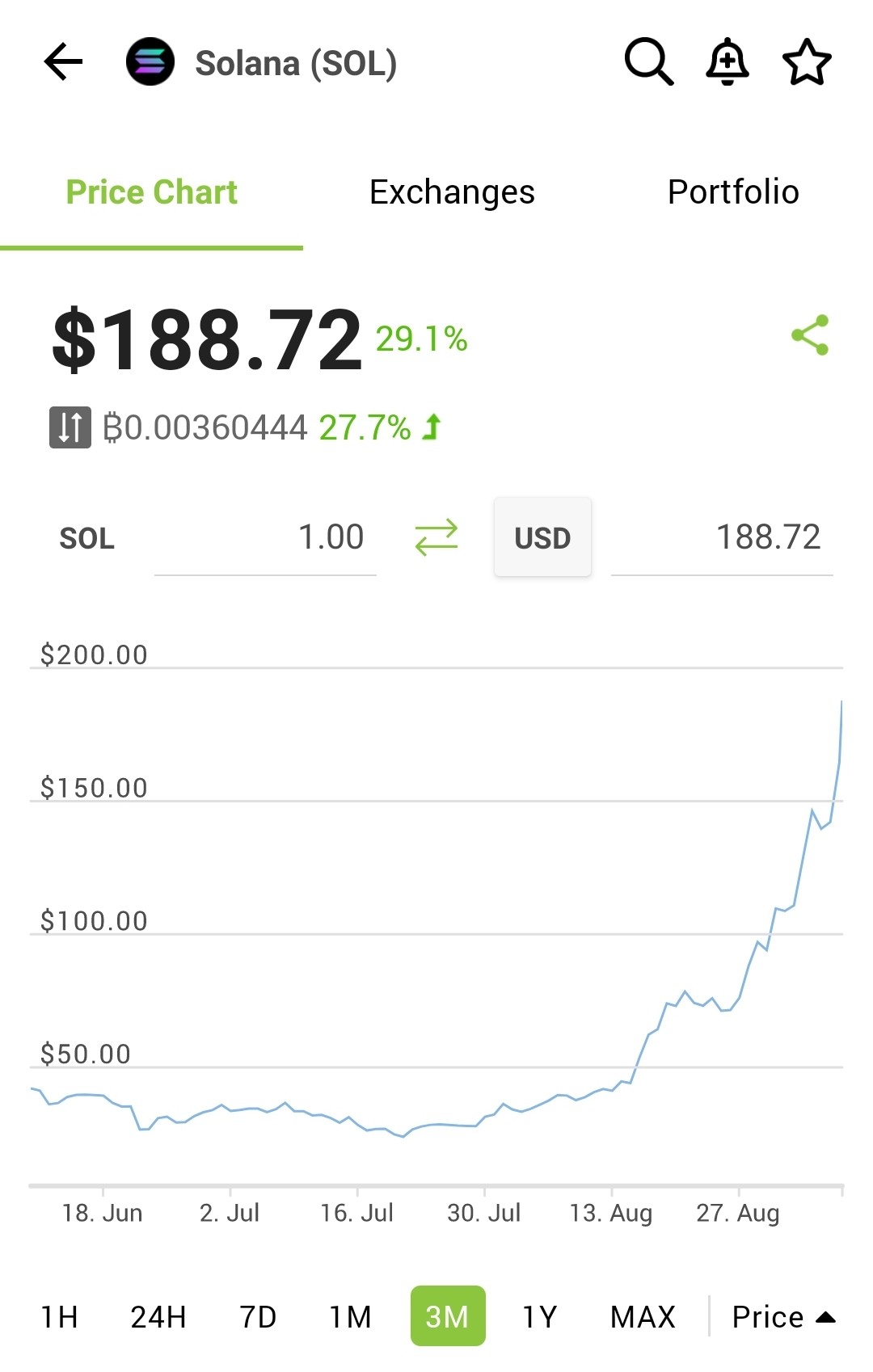Viewport: 873px width, 1372px height.
Task: Edit the SOL amount field
Action: coord(265,537)
